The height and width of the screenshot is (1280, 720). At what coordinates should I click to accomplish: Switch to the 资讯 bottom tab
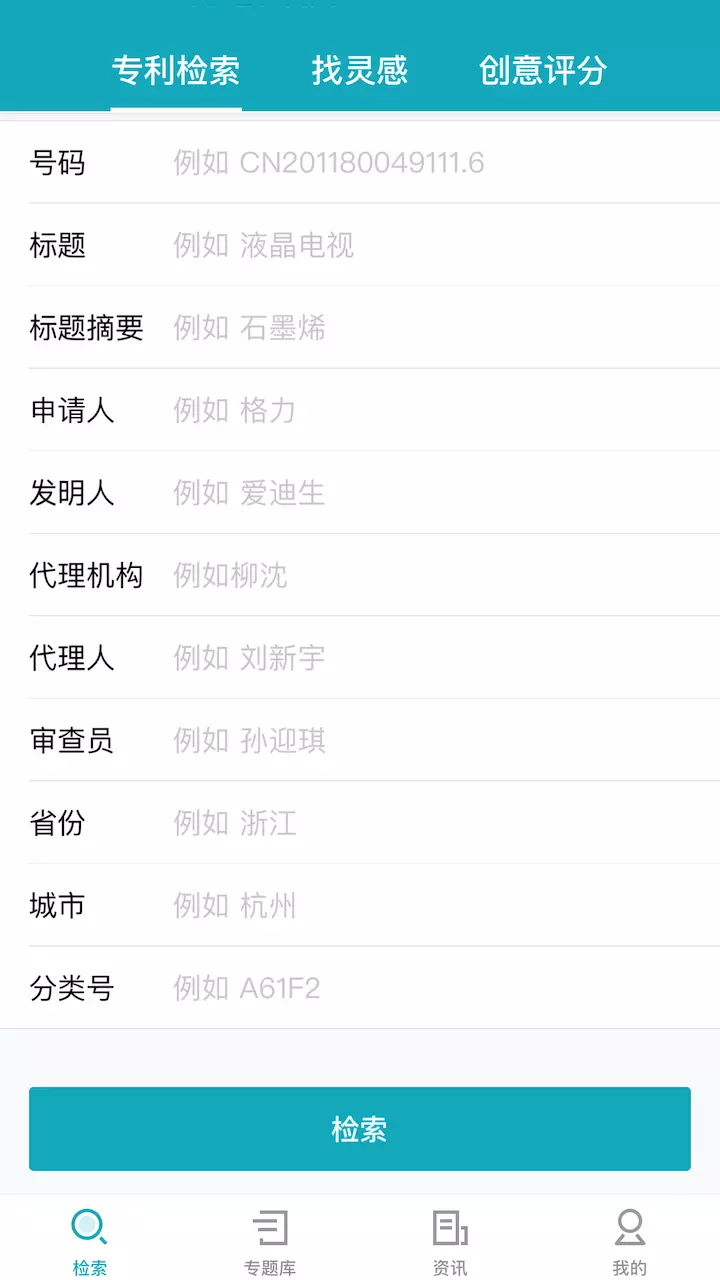pos(450,1240)
